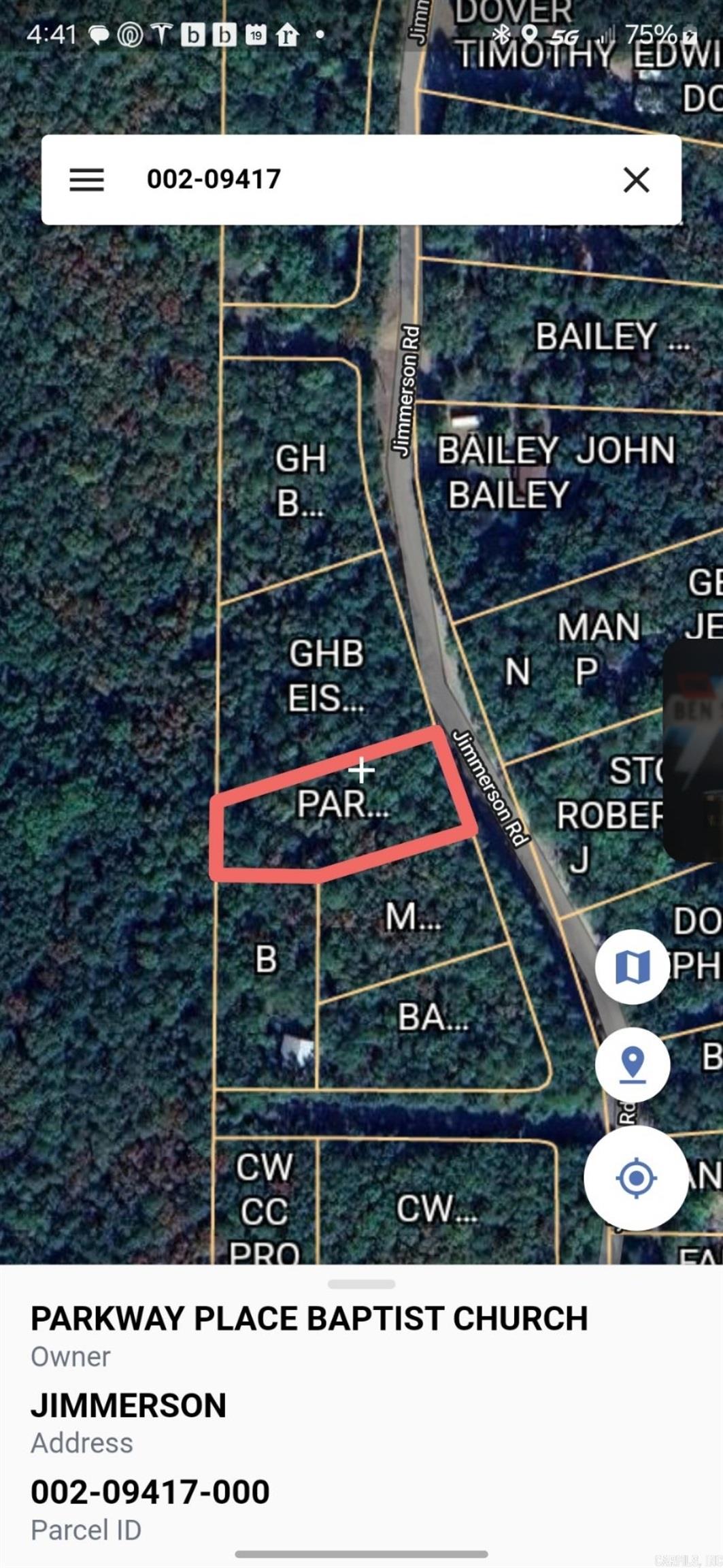Select the BA... parcel on map
This screenshot has width=723, height=1568.
433,1018
